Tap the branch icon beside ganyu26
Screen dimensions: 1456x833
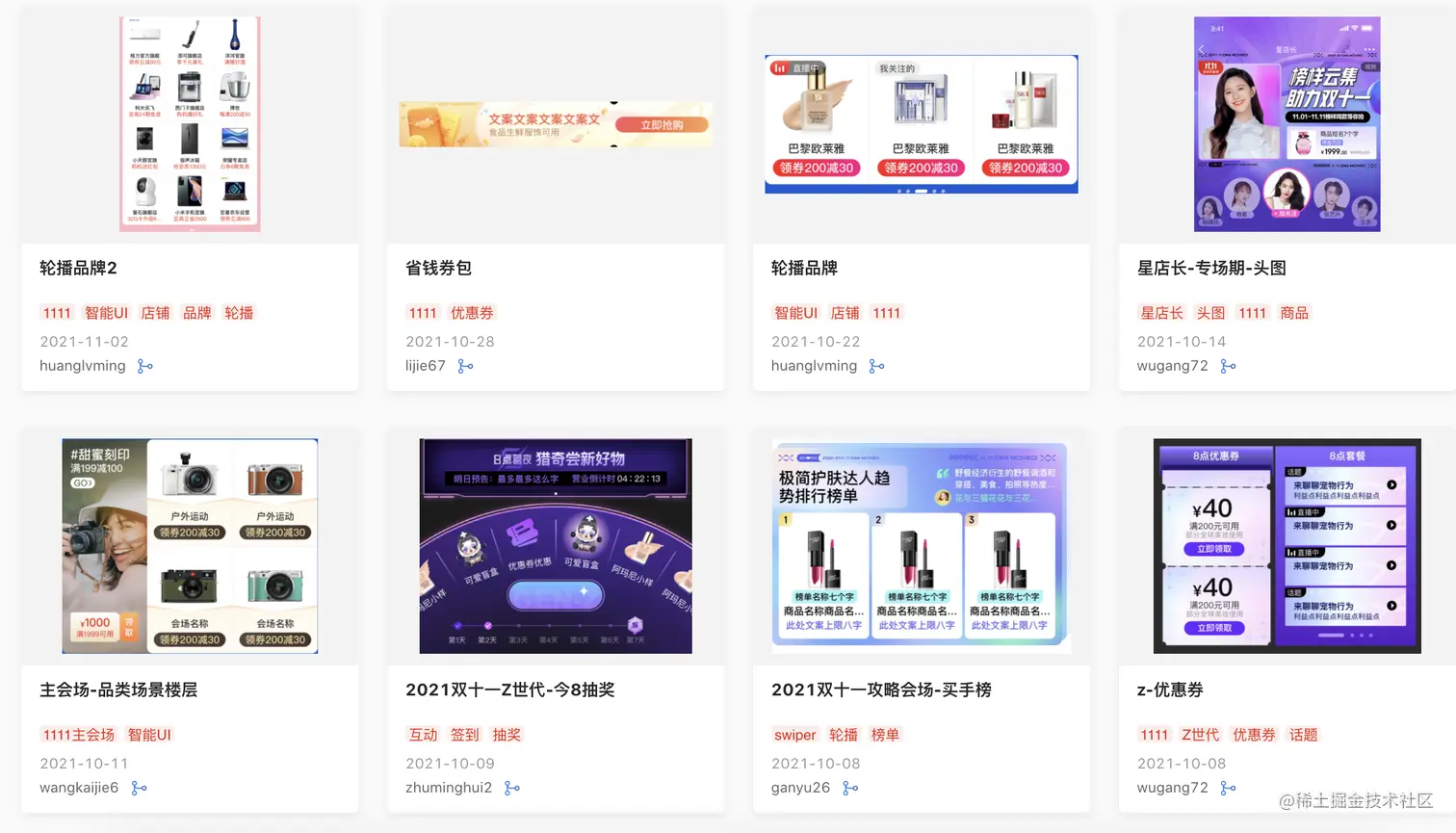point(849,788)
